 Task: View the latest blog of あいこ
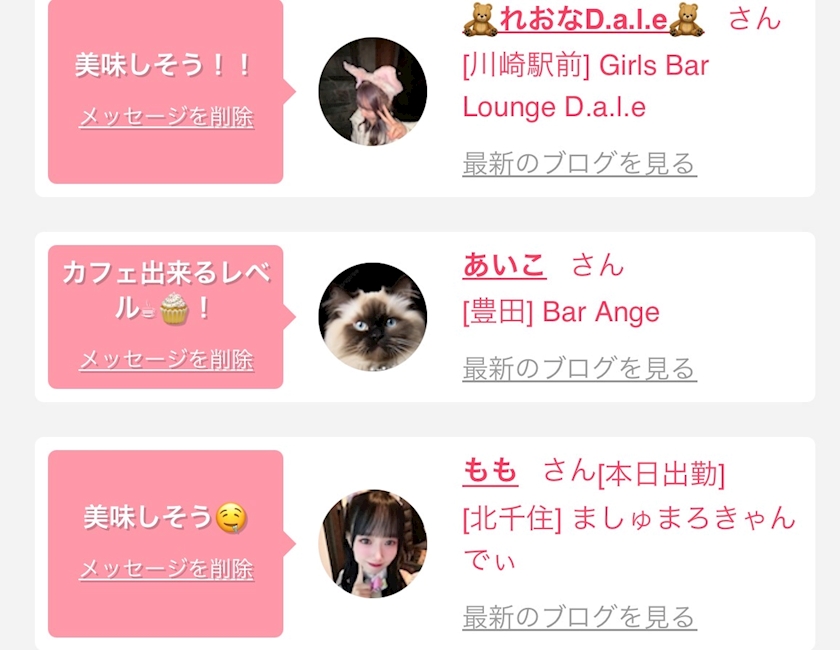tap(579, 369)
